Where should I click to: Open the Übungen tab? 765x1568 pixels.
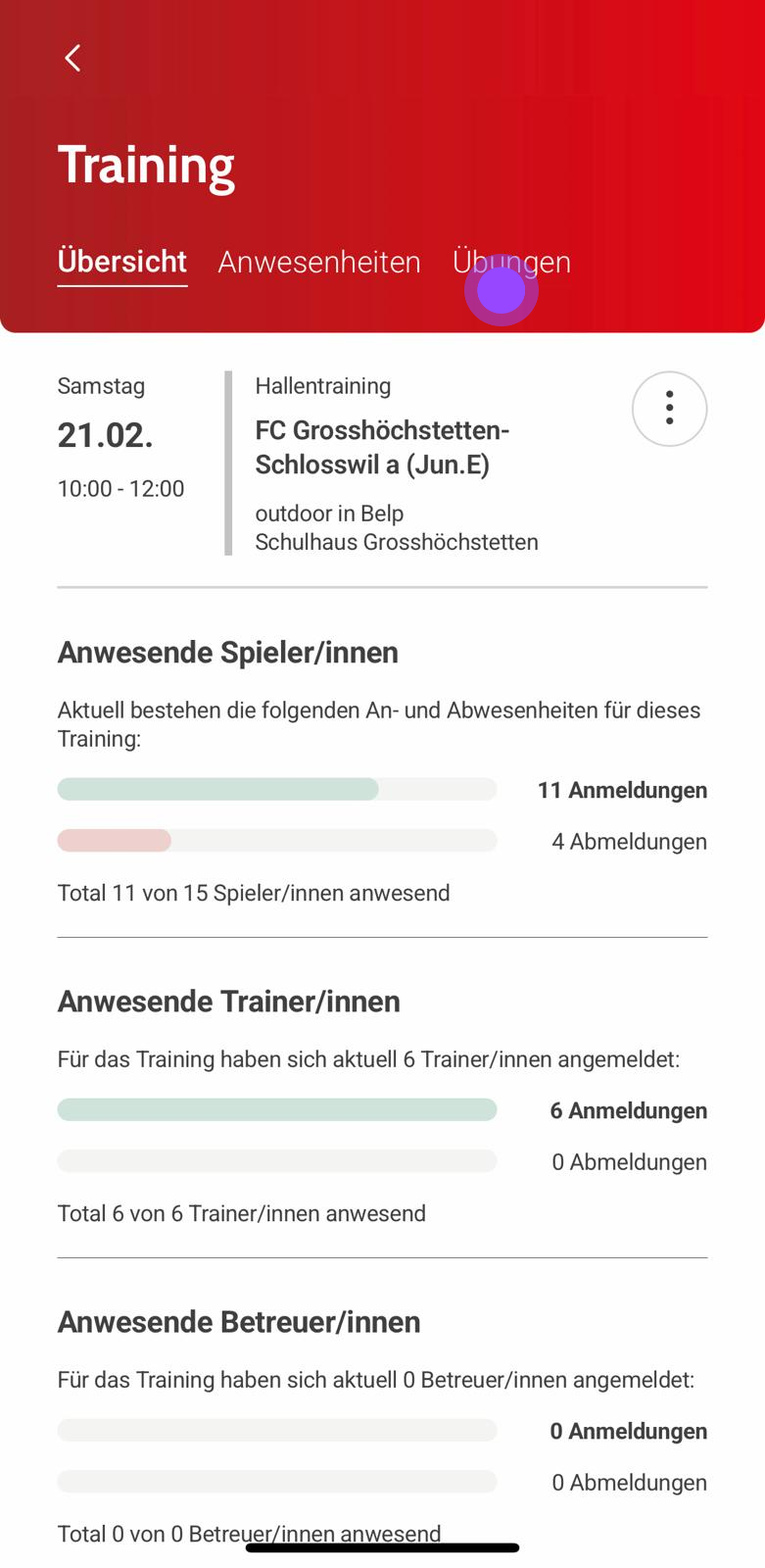pyautogui.click(x=511, y=262)
